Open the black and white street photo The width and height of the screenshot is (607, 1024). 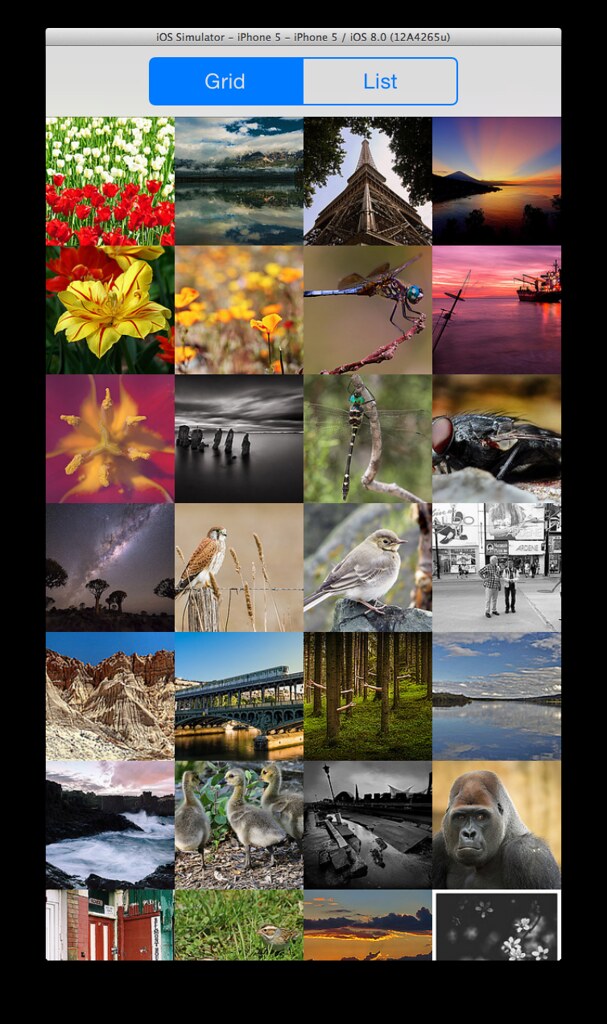coord(497,567)
